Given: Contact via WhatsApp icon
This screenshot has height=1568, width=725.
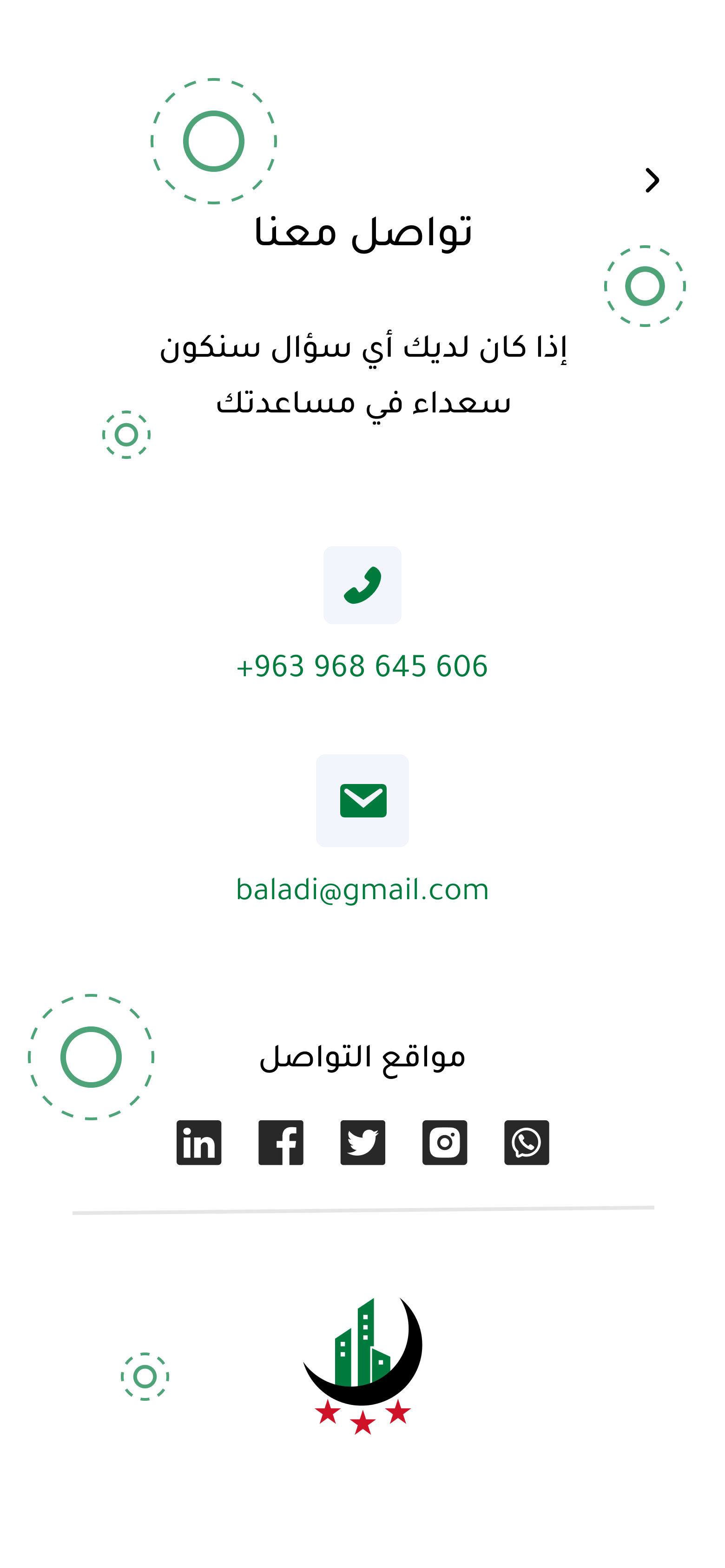Looking at the screenshot, I should click(x=527, y=1143).
